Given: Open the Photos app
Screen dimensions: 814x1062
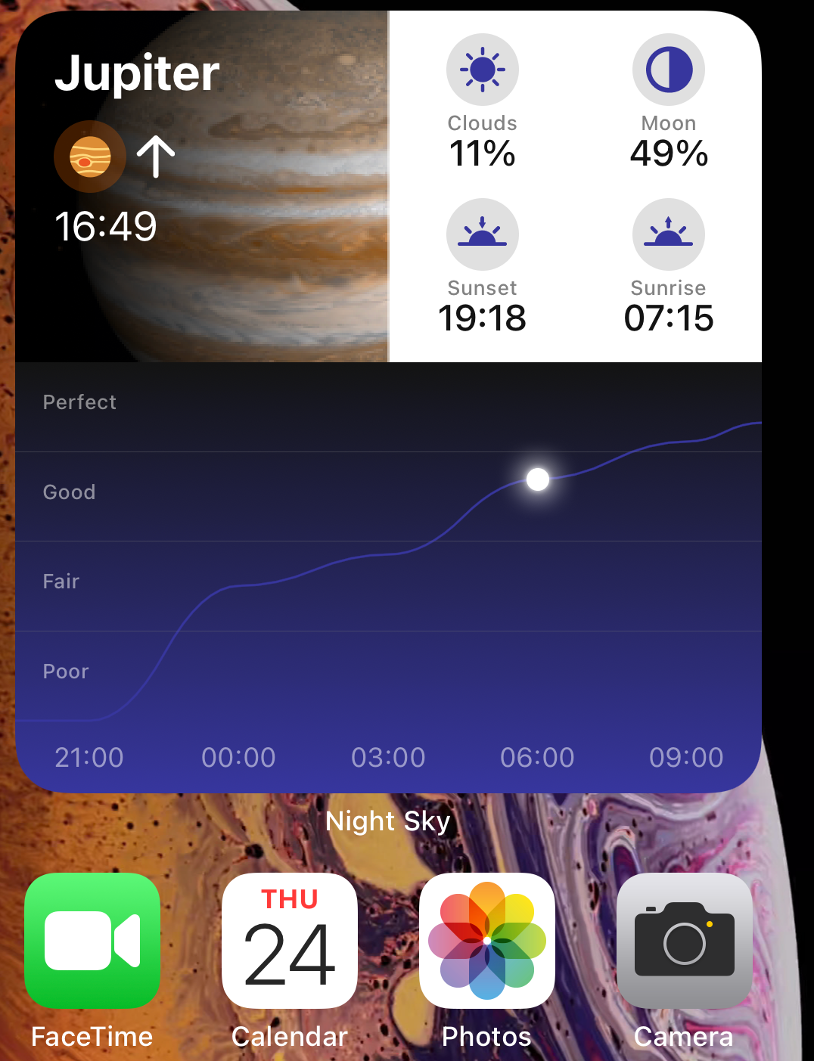Looking at the screenshot, I should pos(487,941).
